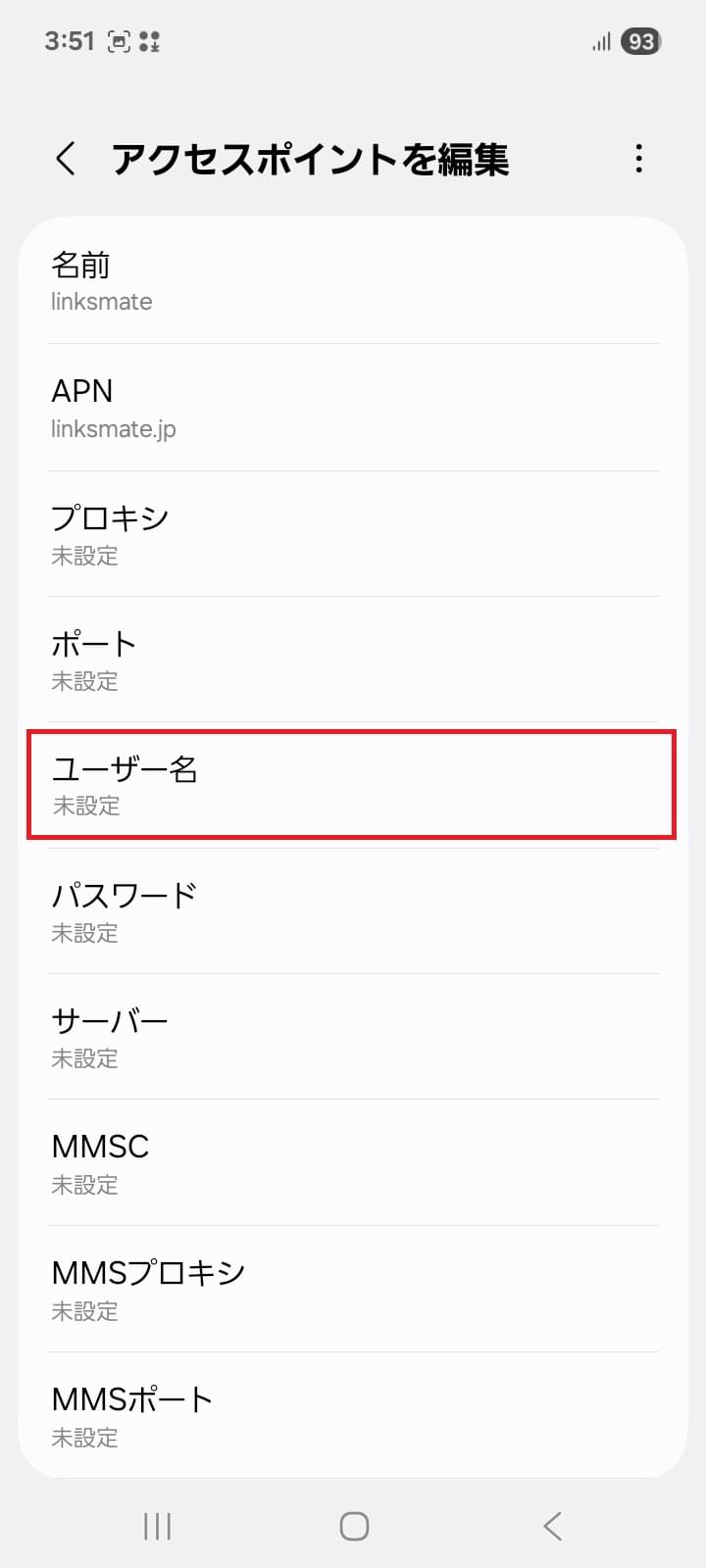Edit the 名前 field showing linksmate
This screenshot has height=1568, width=706.
[353, 281]
